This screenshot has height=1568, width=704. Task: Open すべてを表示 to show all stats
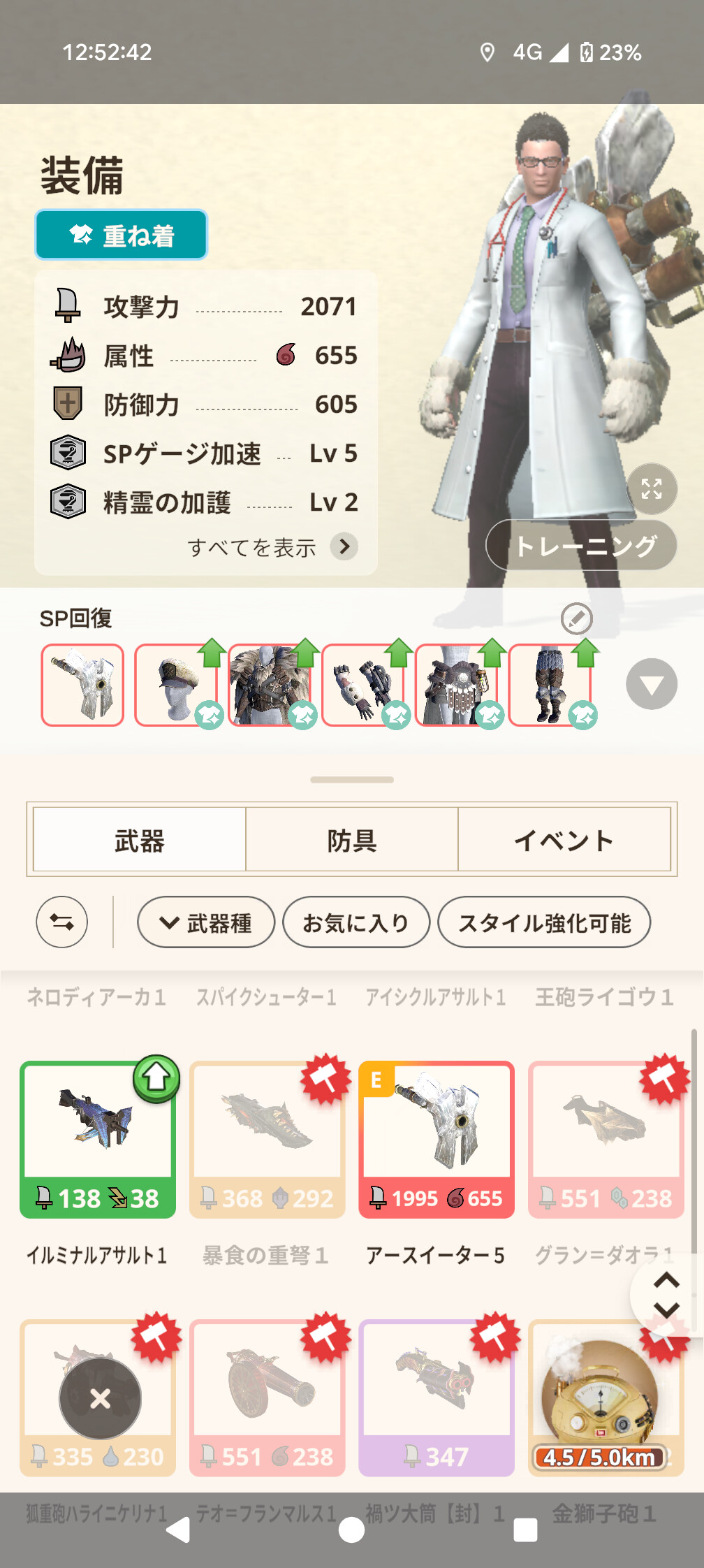[272, 547]
